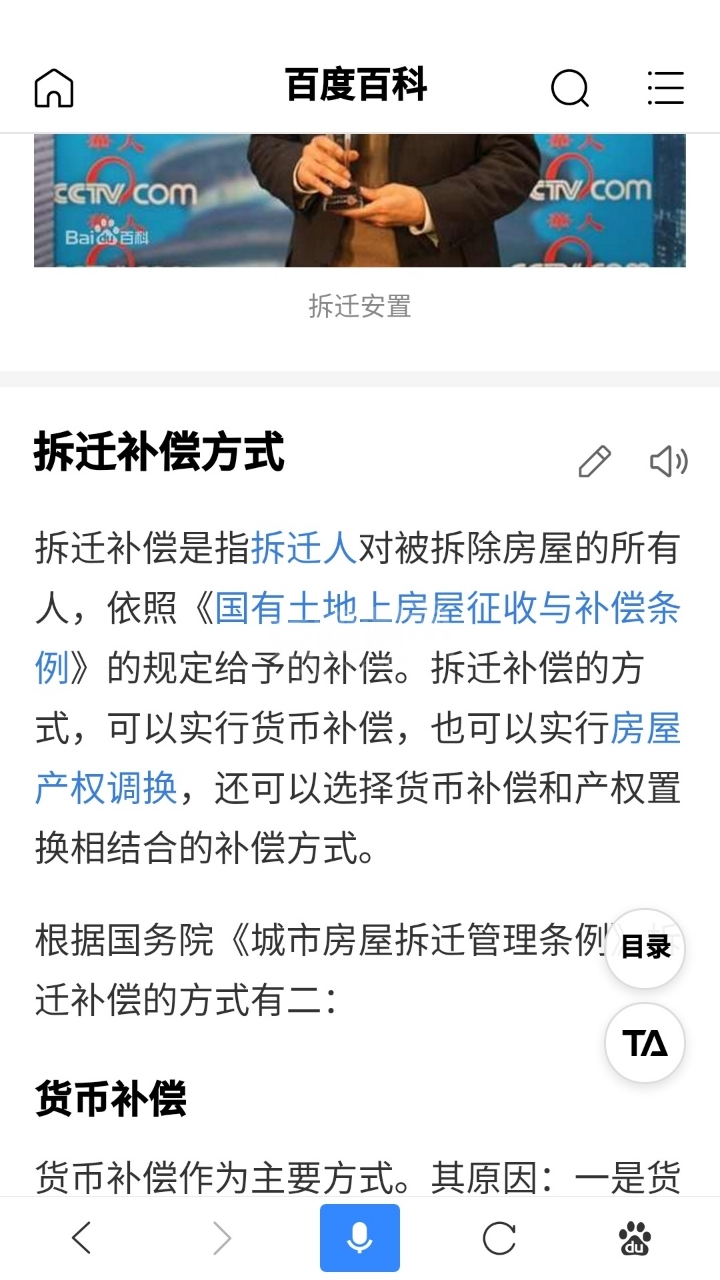Go back to the previous page
Screen dimensions: 720x1280
click(x=82, y=1239)
